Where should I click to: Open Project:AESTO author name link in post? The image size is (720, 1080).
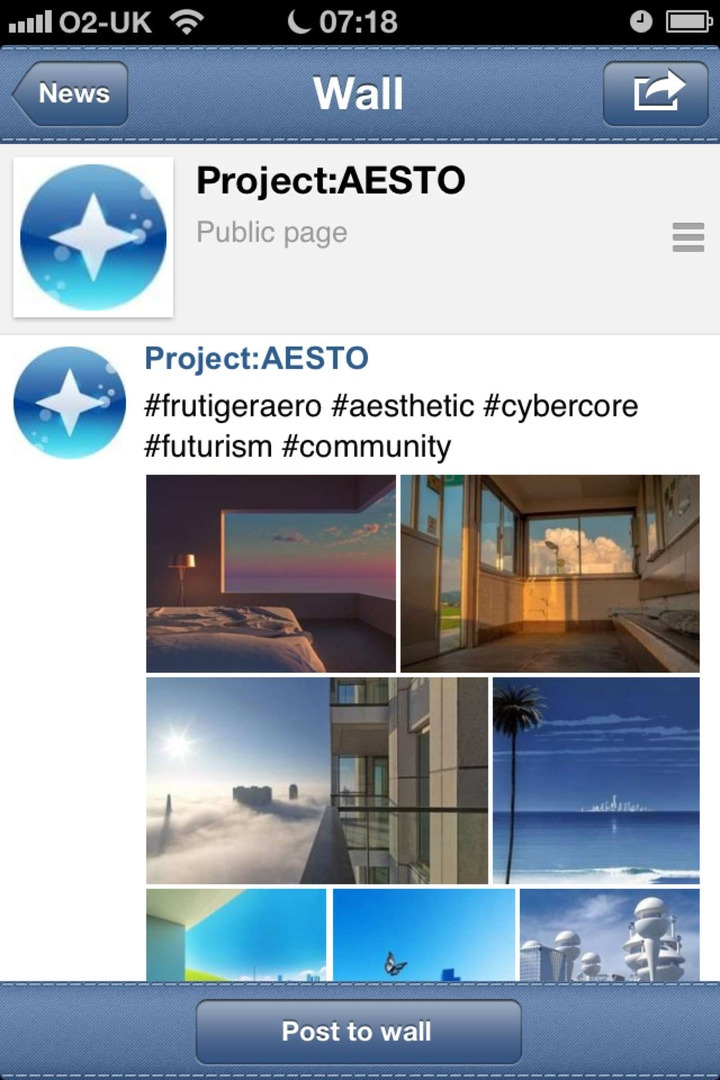coord(256,358)
